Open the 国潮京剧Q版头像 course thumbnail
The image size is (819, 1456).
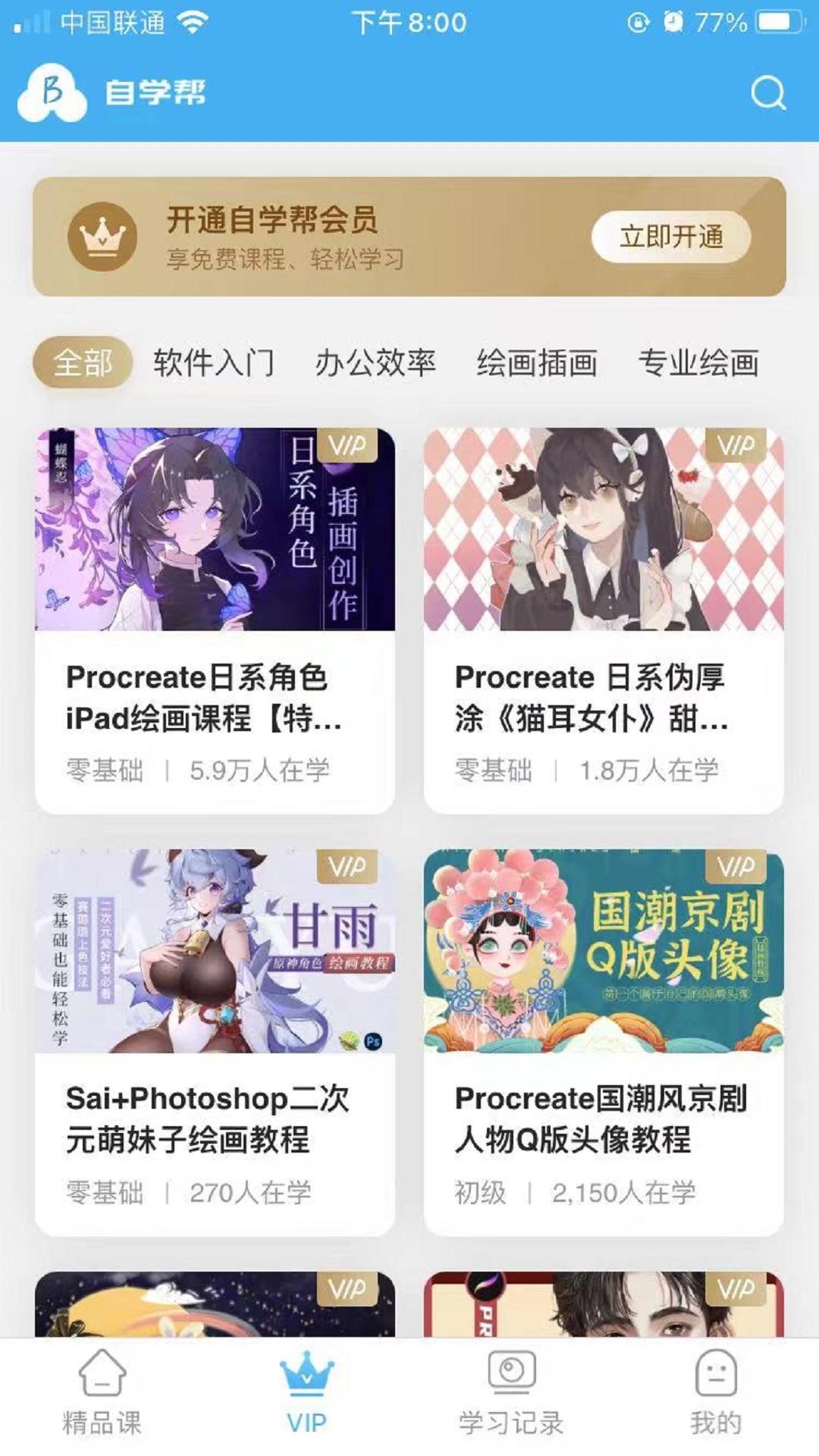[x=603, y=948]
